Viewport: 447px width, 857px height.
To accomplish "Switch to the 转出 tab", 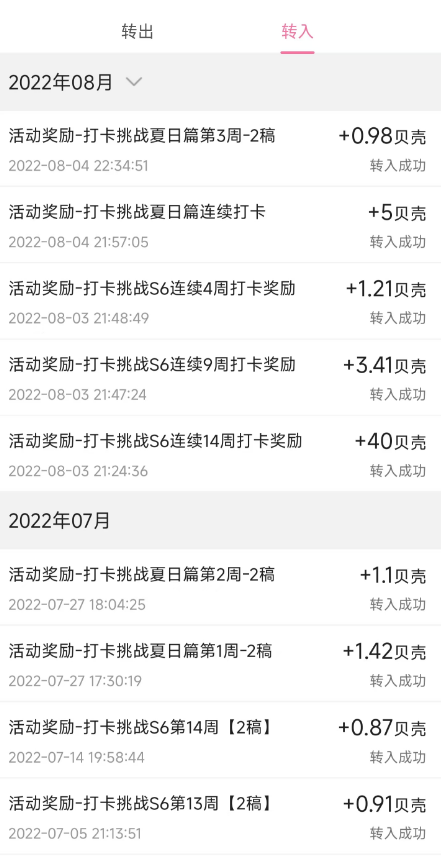I will 137,32.
